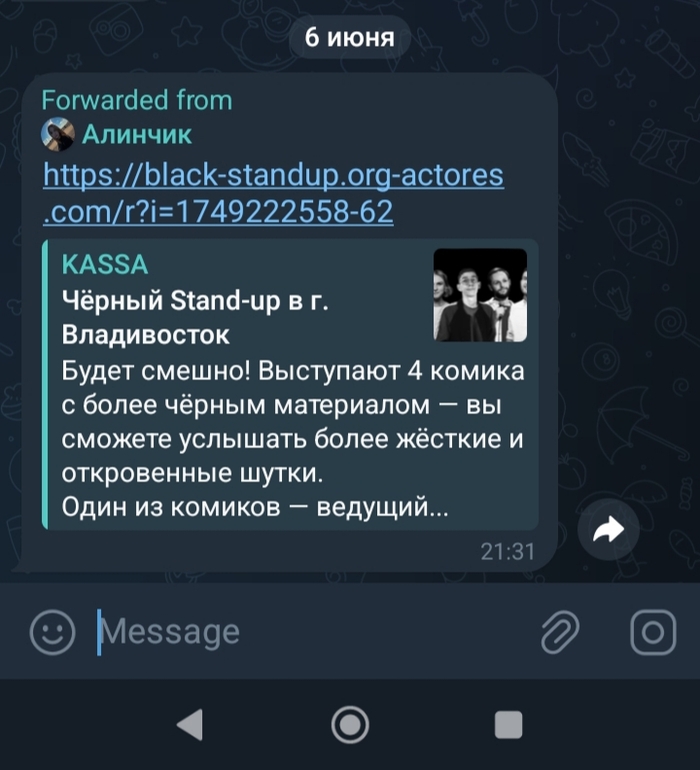Go to the home screen

pos(350,724)
